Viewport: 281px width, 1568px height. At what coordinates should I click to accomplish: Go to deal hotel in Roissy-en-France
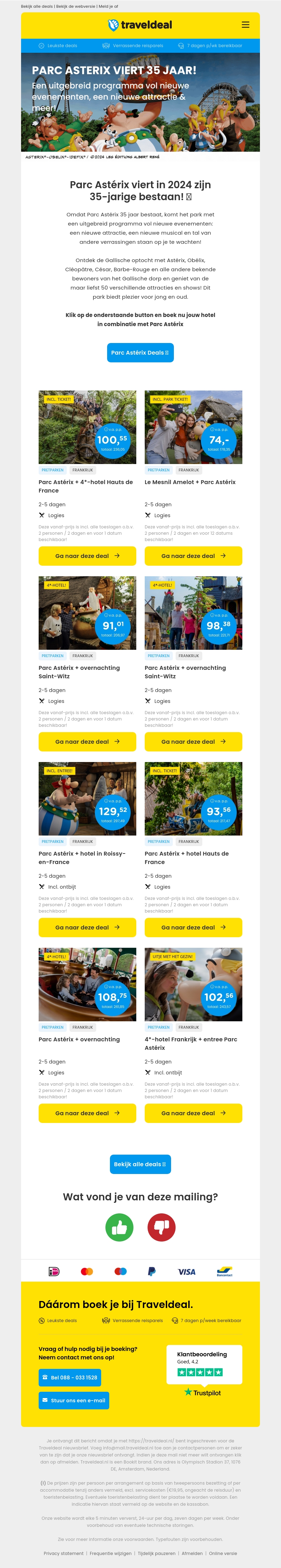pos(87,927)
